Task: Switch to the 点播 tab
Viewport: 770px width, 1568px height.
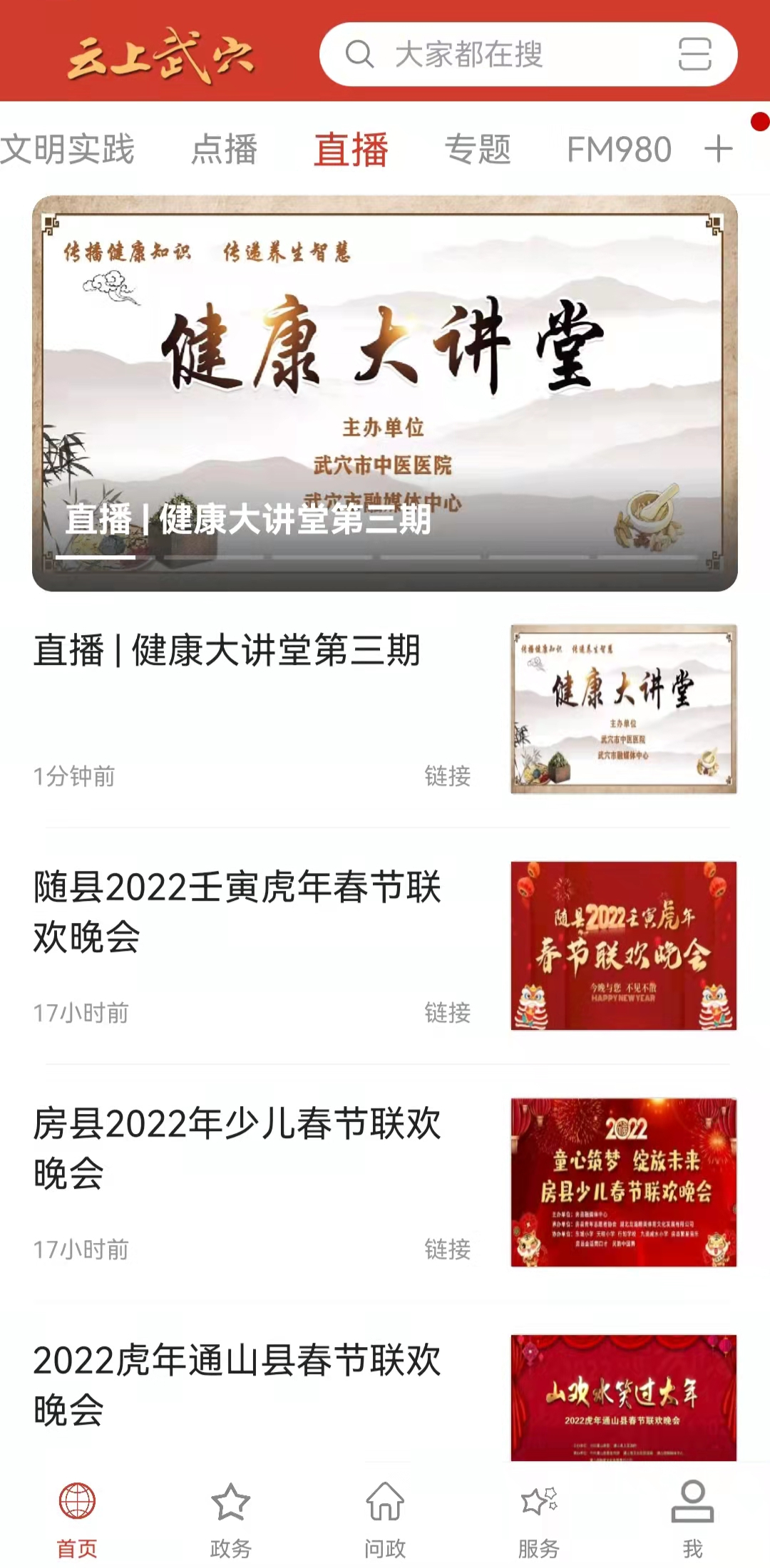Action: 224,150
